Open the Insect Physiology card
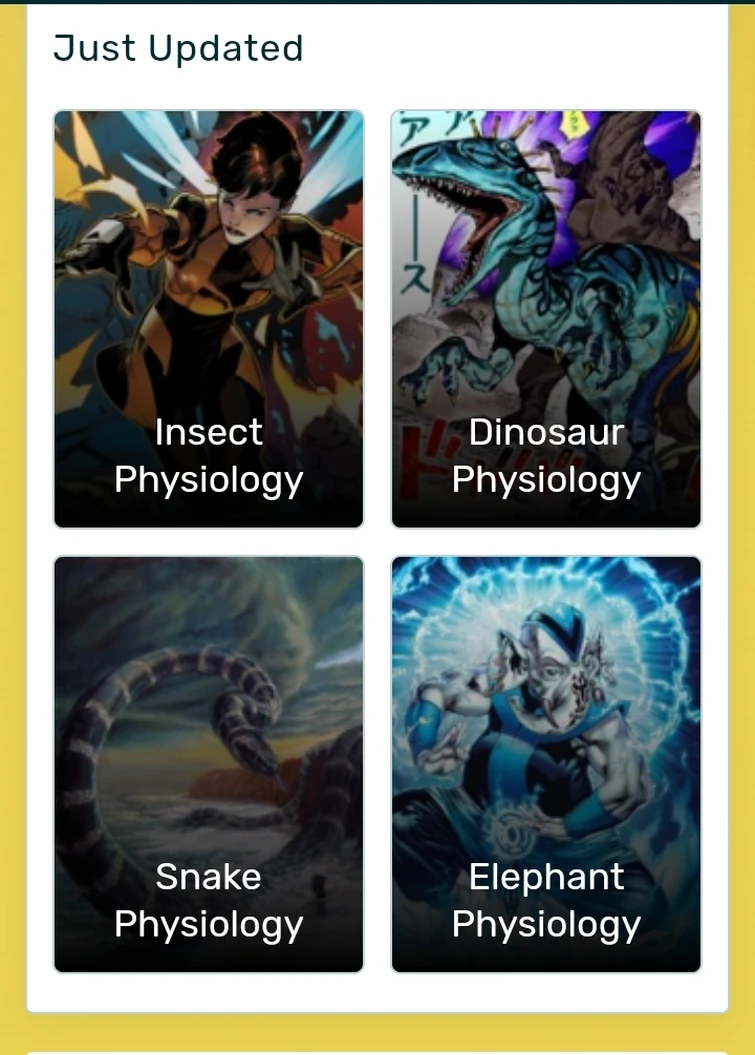Viewport: 755px width, 1055px height. click(208, 319)
